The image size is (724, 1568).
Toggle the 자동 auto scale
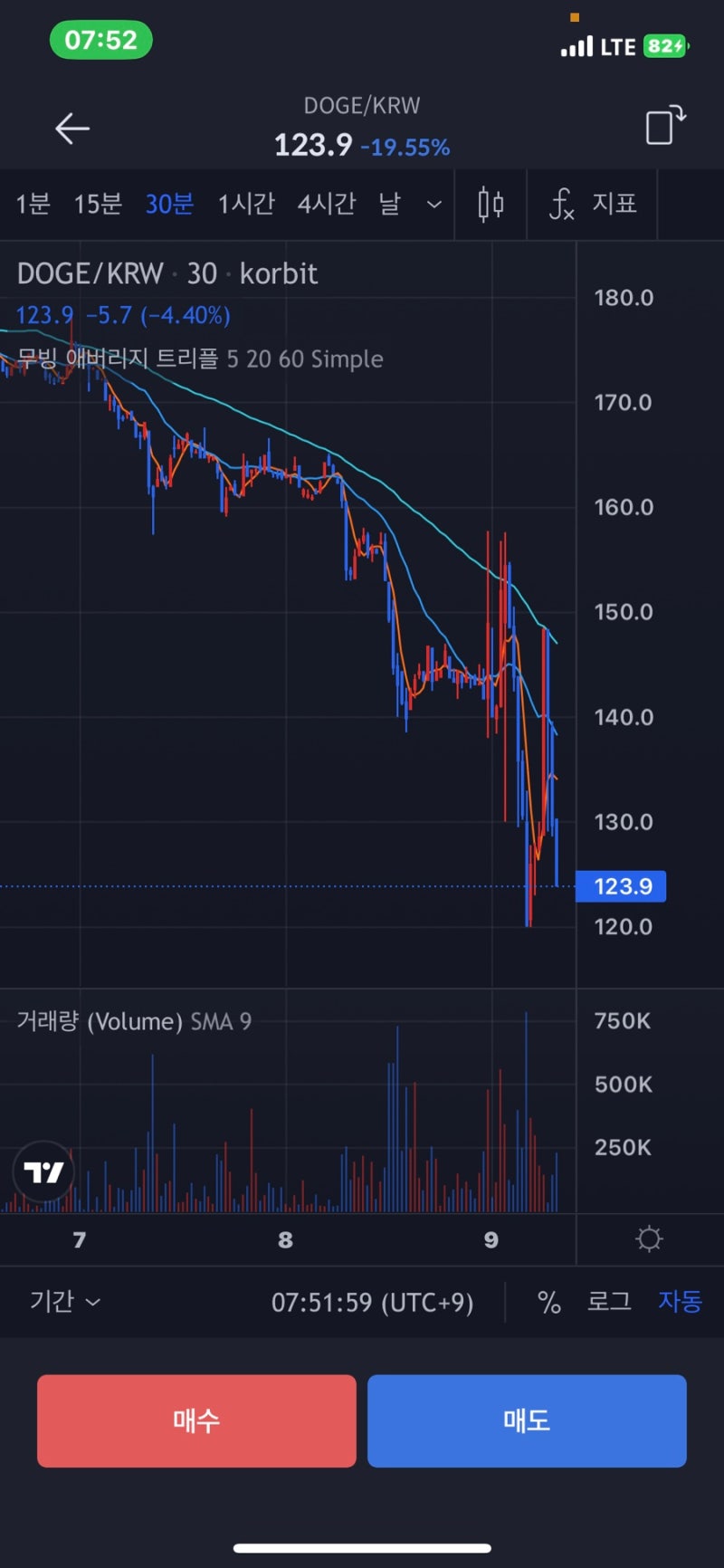point(680,1302)
